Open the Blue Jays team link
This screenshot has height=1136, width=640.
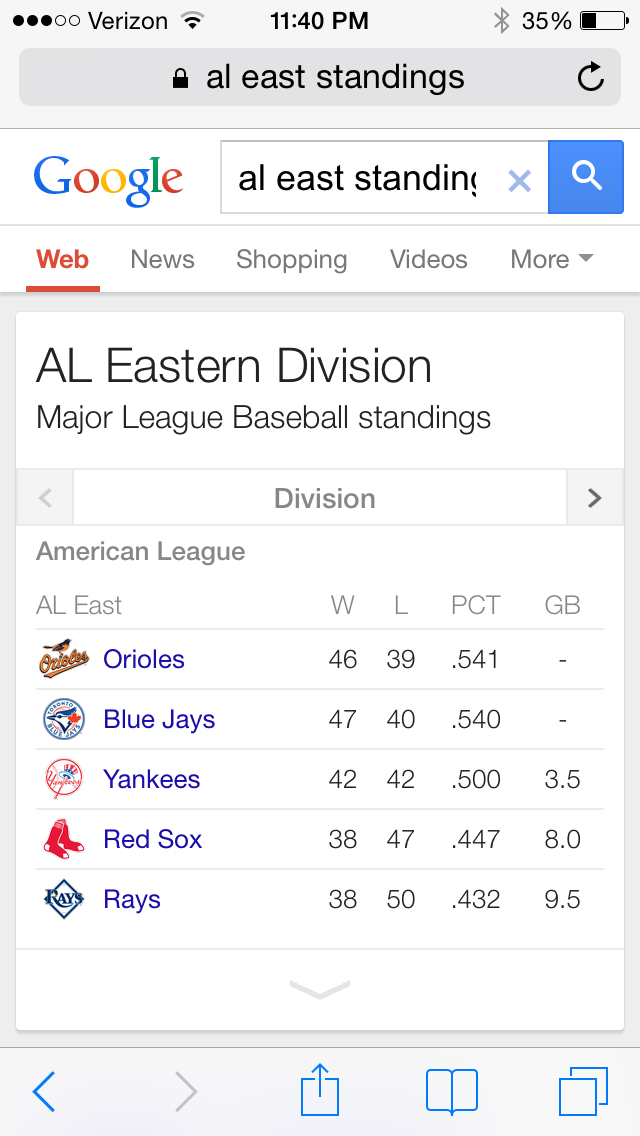tap(159, 719)
